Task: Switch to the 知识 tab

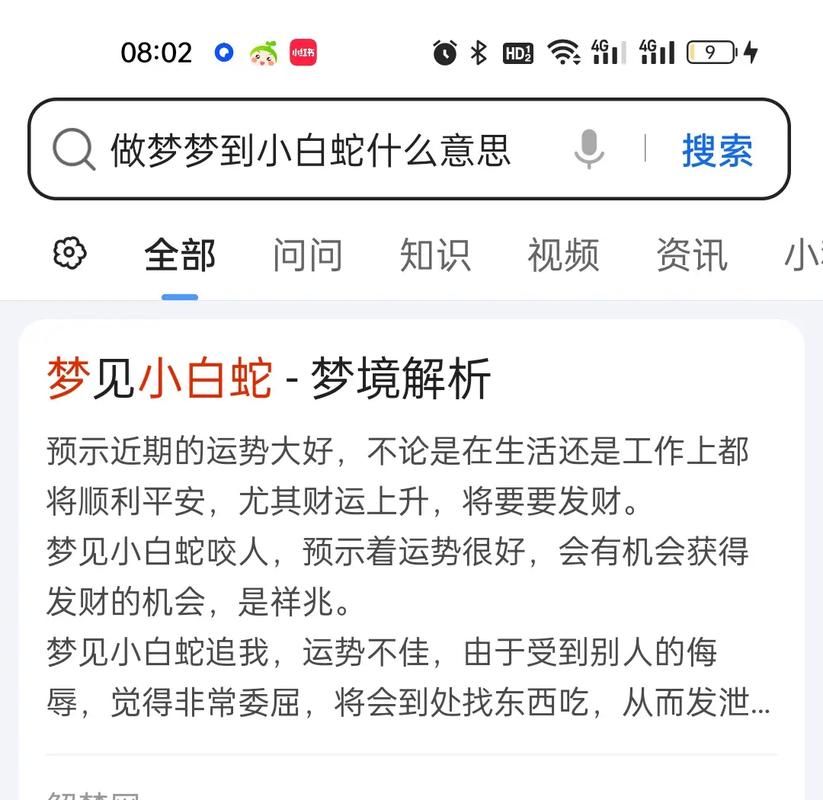Action: click(435, 256)
